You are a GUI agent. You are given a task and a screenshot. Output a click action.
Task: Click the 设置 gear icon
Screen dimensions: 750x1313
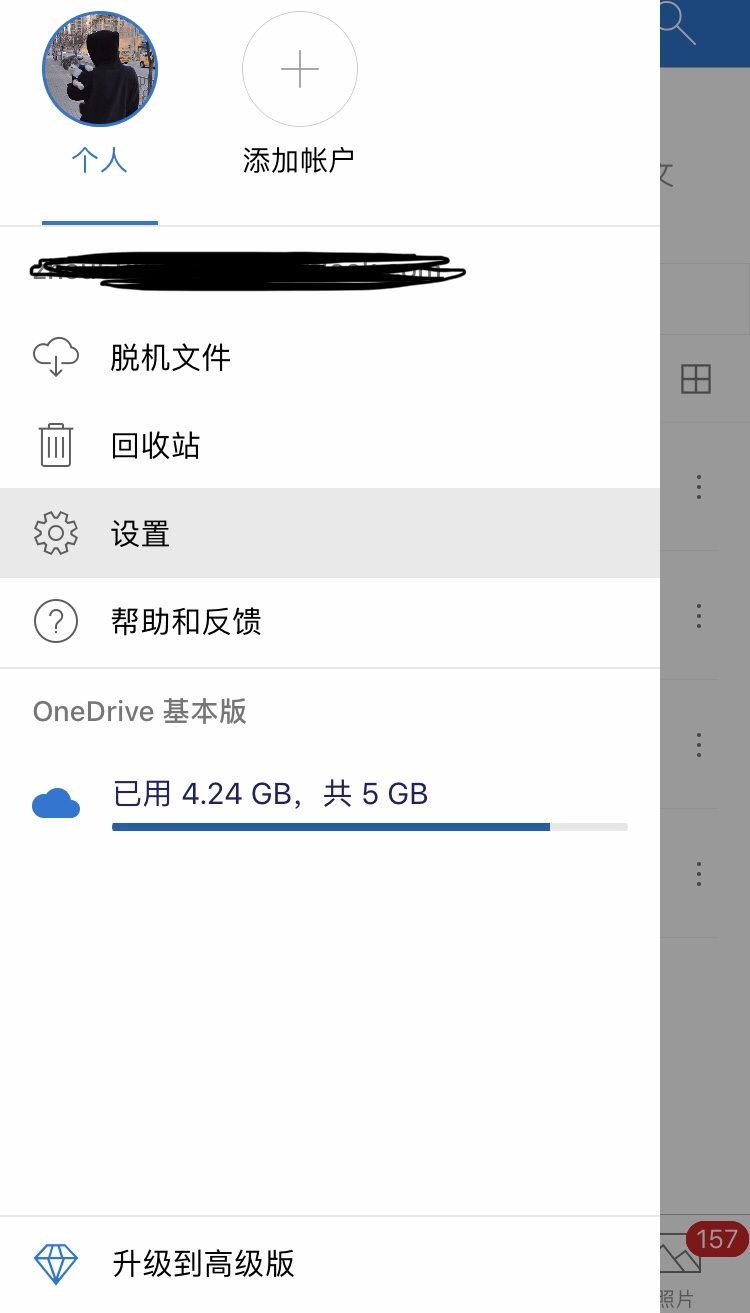(56, 532)
